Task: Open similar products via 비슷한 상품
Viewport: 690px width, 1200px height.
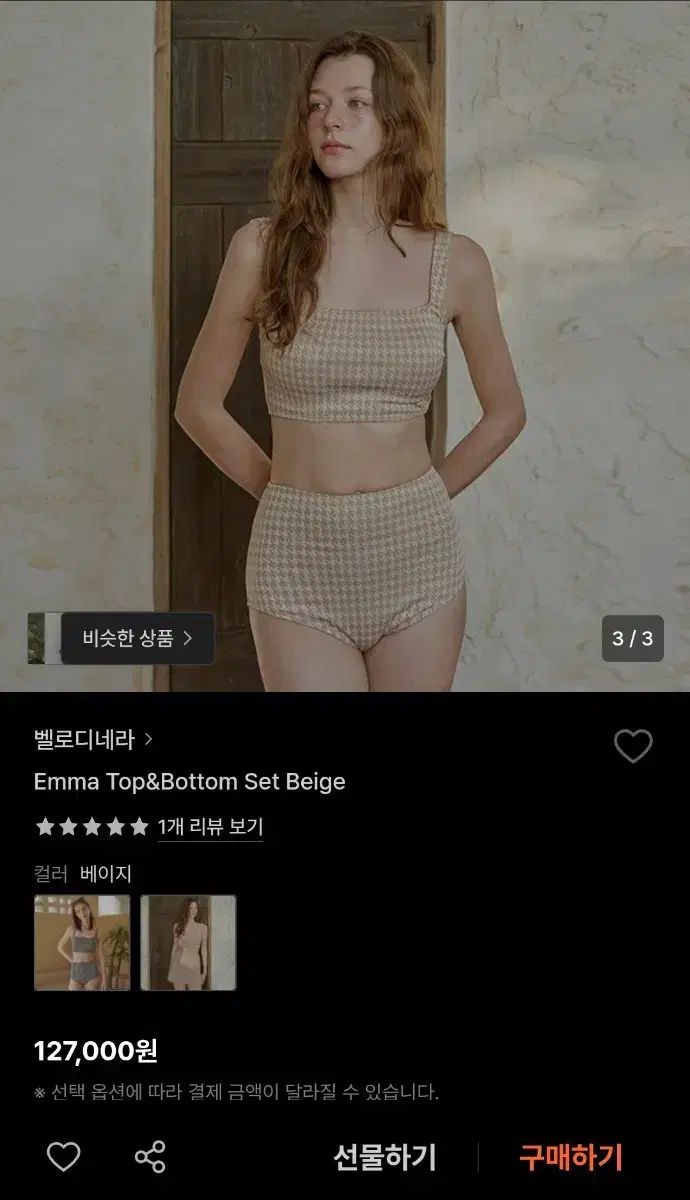Action: pyautogui.click(x=137, y=638)
